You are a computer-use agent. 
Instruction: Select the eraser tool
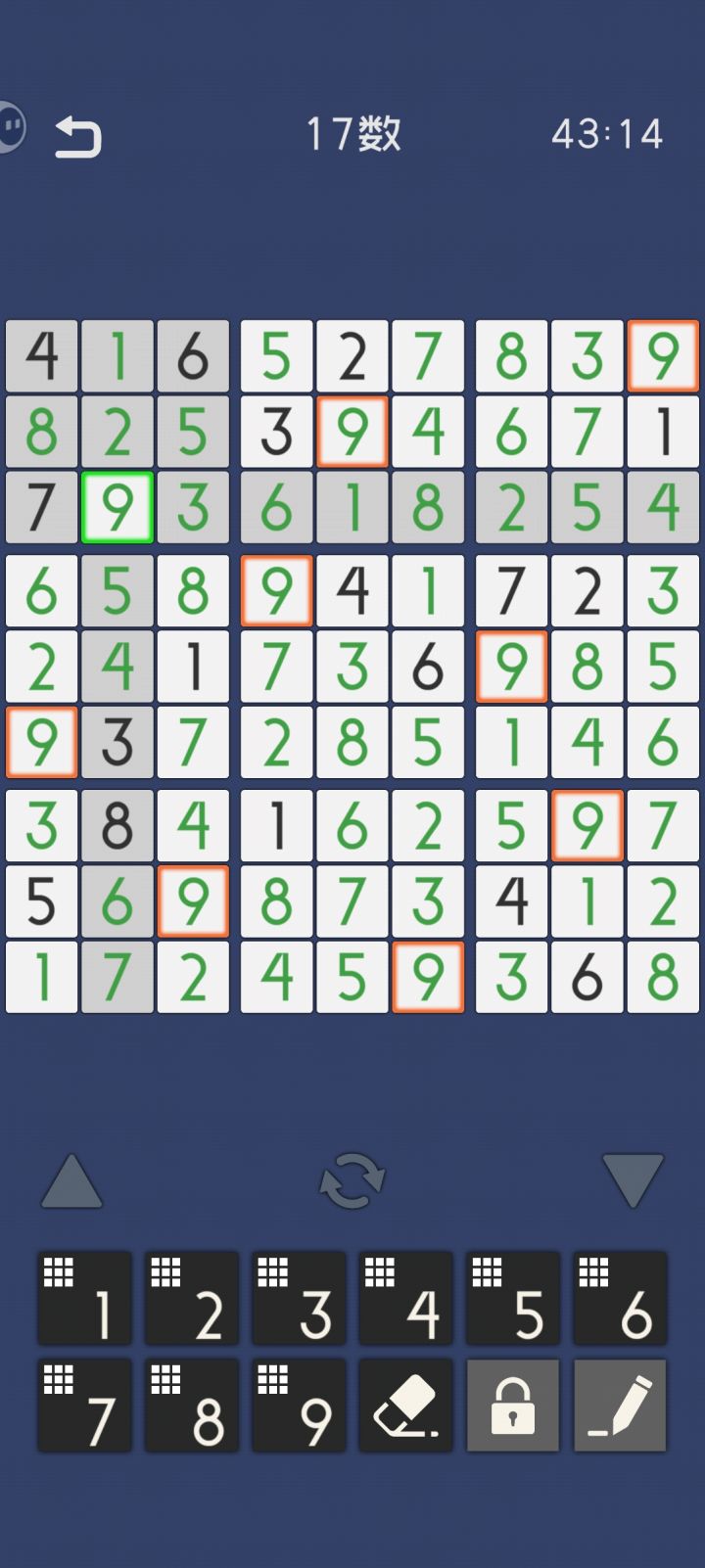[405, 1405]
